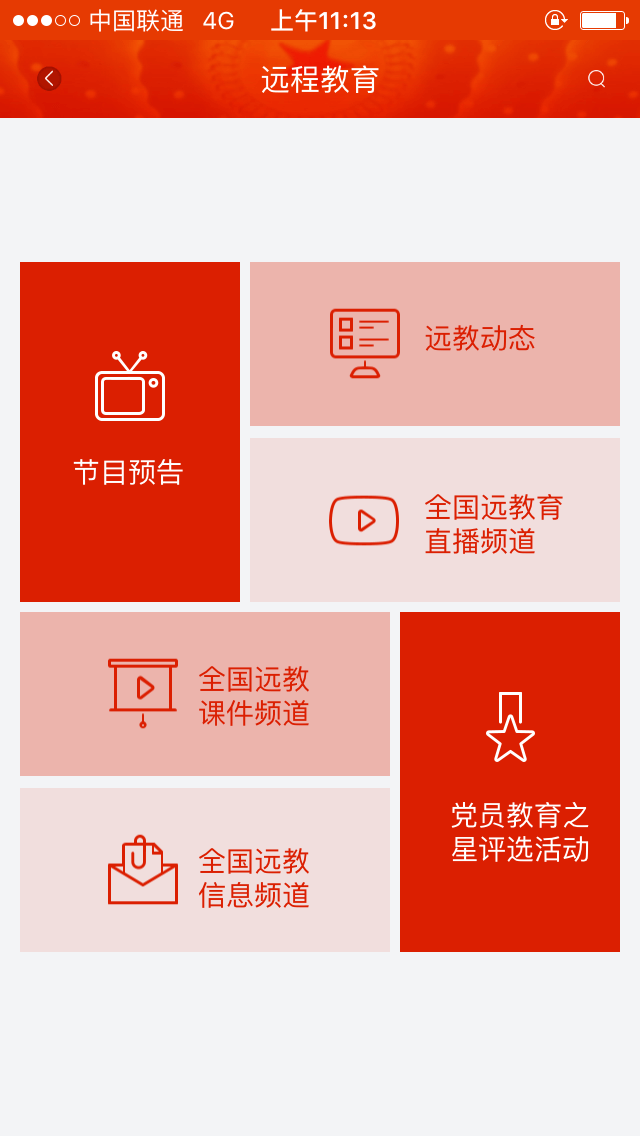Open 党员教育之星评选活动 tile
This screenshot has height=1136, width=640.
(510, 782)
